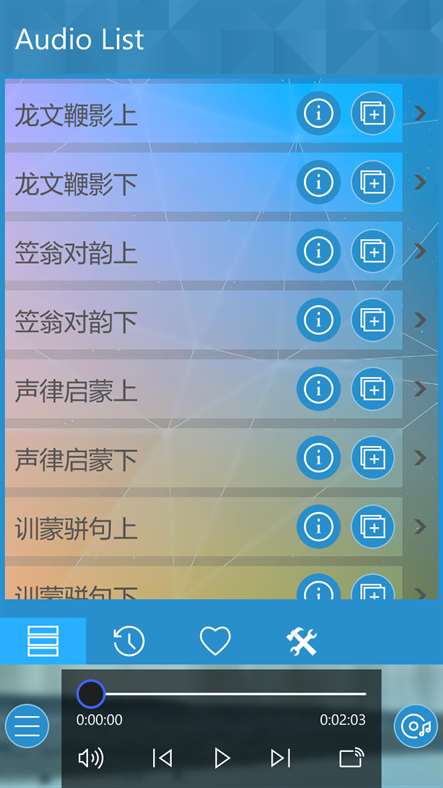Show info for 笠翁对韵下
Screen dimensions: 443x788
[318, 320]
